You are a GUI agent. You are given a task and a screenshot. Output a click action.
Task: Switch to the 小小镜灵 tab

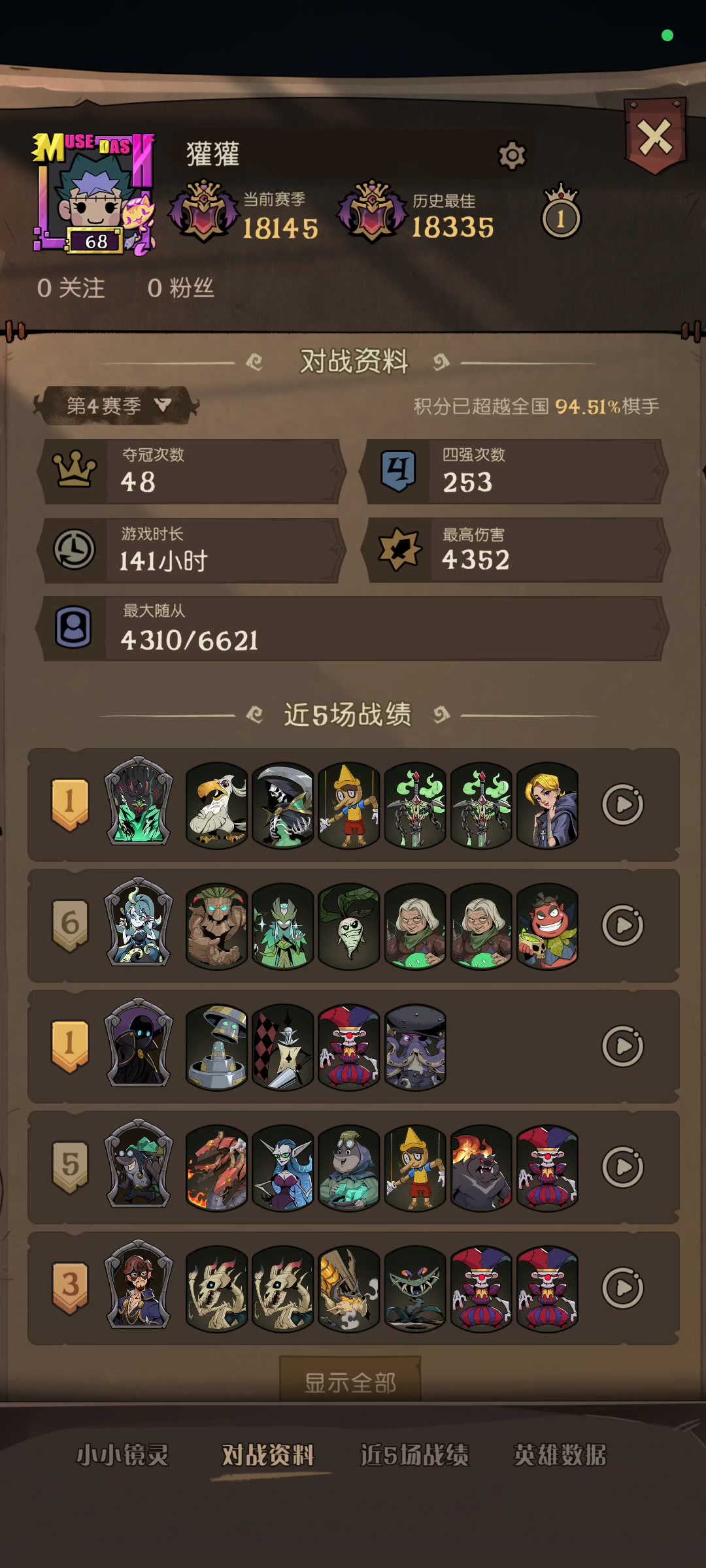(x=123, y=1455)
